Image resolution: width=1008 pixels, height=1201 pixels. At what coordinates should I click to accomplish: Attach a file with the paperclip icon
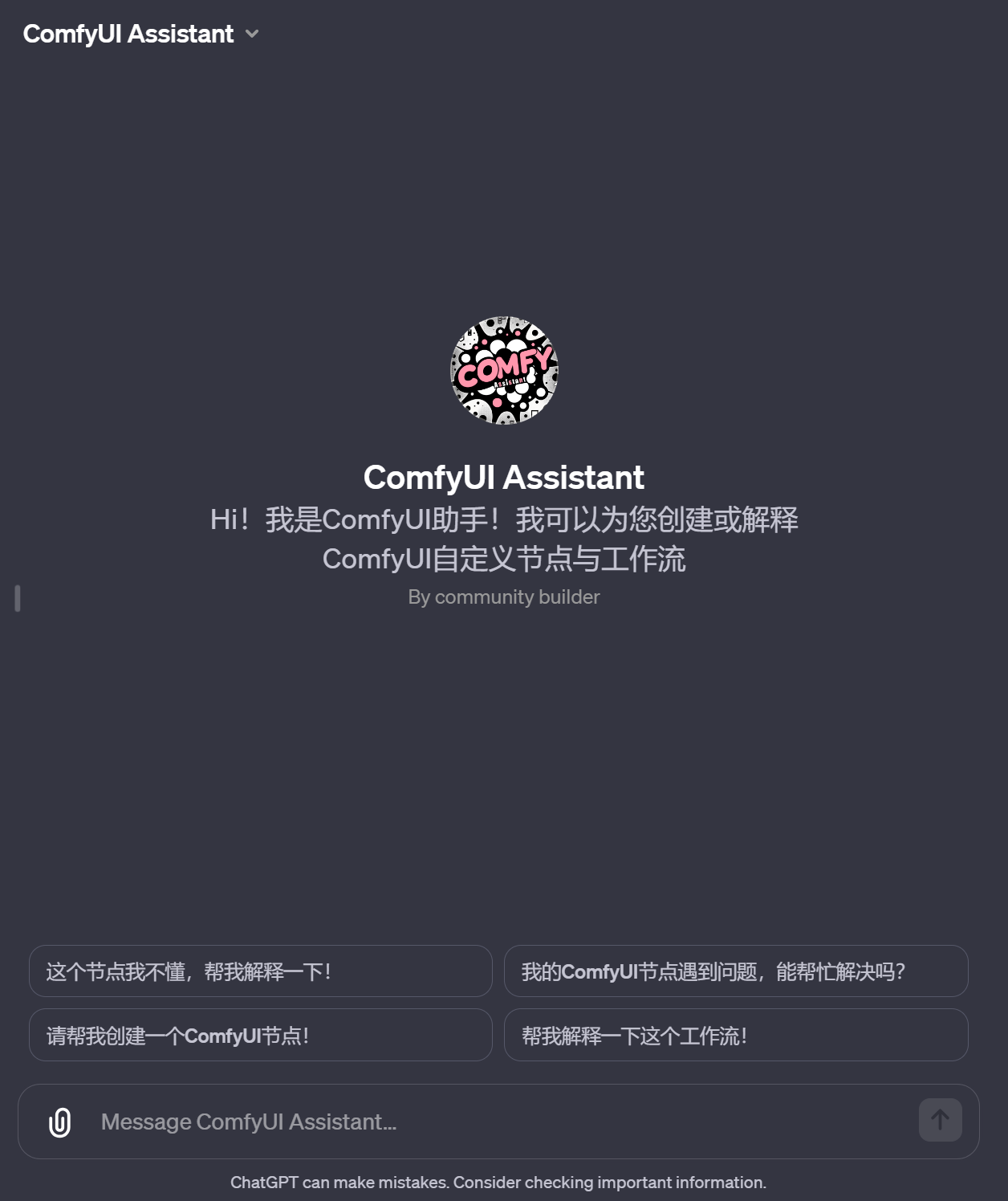point(60,1122)
